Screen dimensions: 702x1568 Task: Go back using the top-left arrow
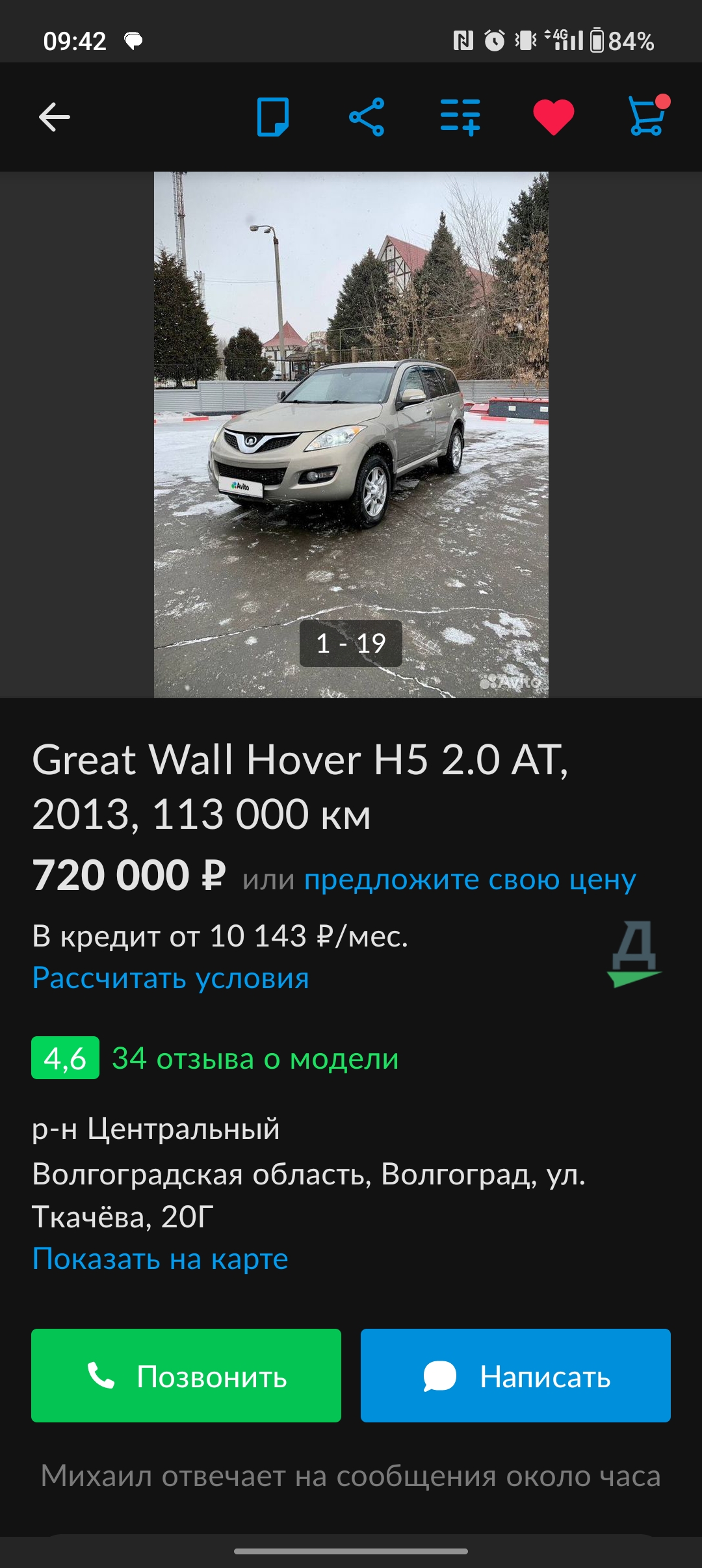coord(54,118)
